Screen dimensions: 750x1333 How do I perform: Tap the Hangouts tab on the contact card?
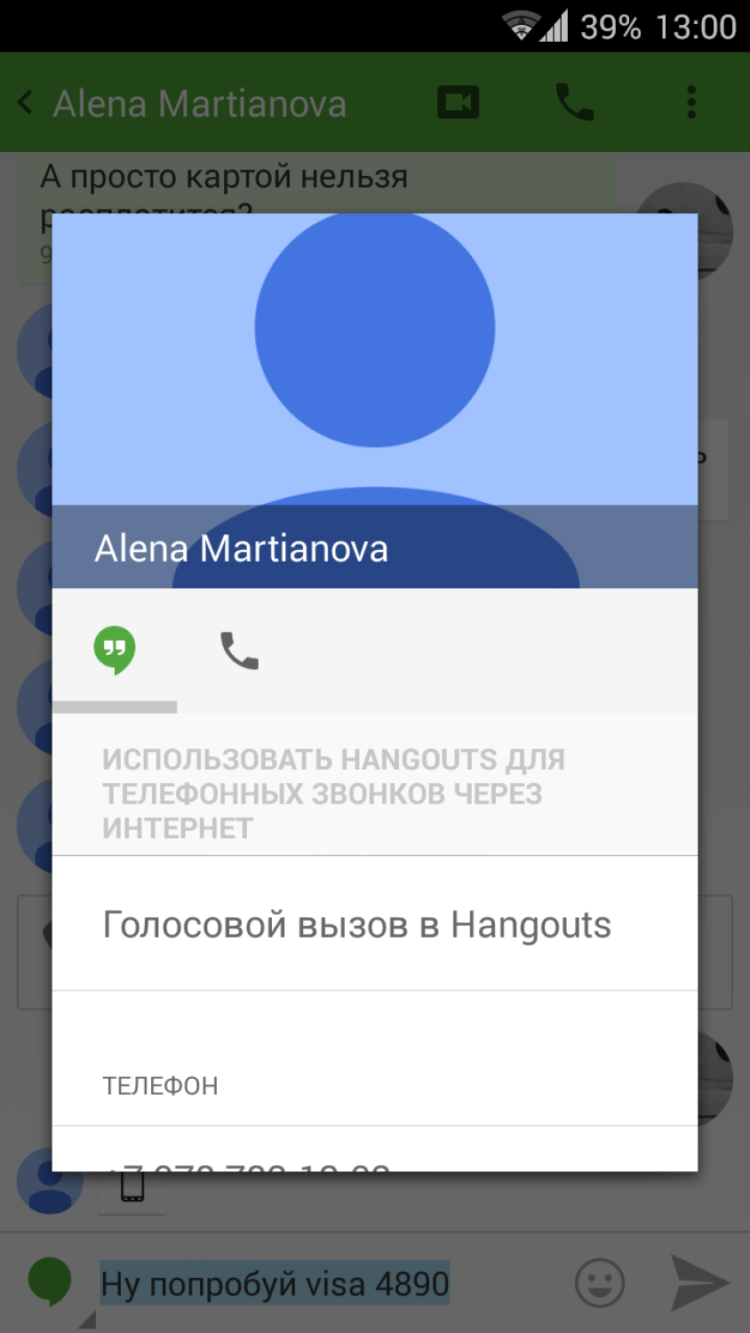(x=114, y=649)
